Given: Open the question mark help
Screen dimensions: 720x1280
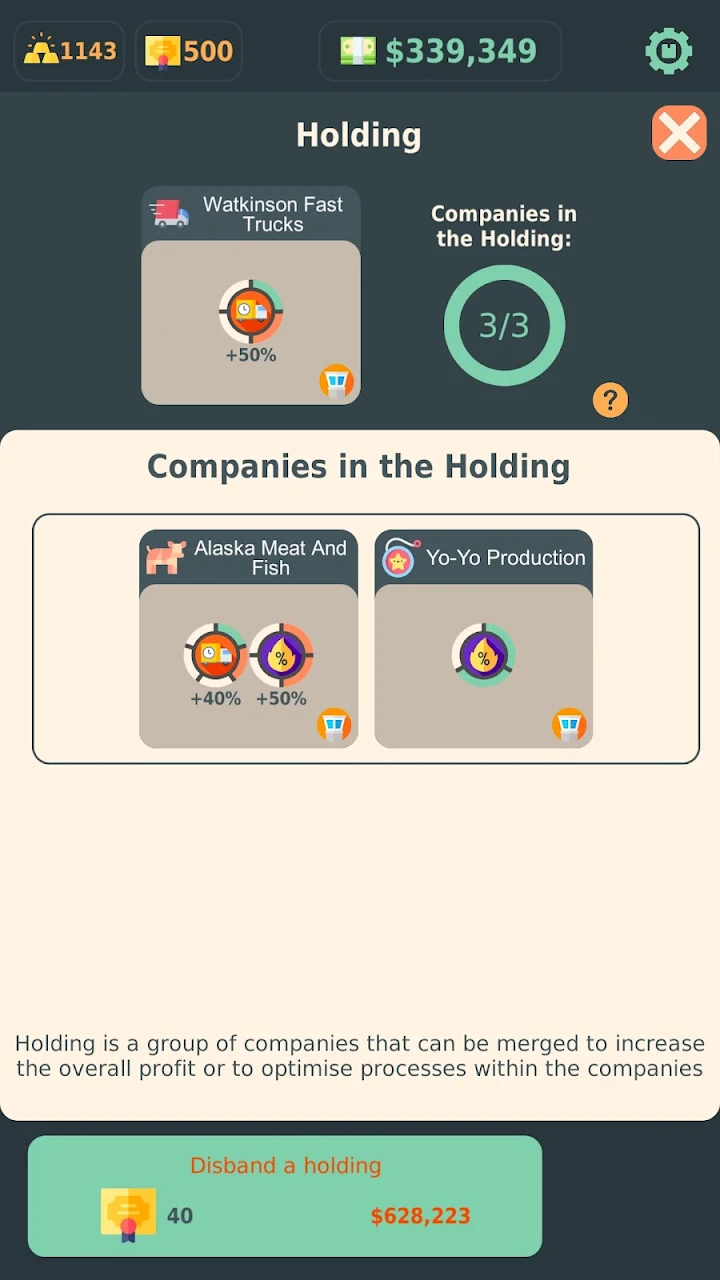Looking at the screenshot, I should coord(610,401).
